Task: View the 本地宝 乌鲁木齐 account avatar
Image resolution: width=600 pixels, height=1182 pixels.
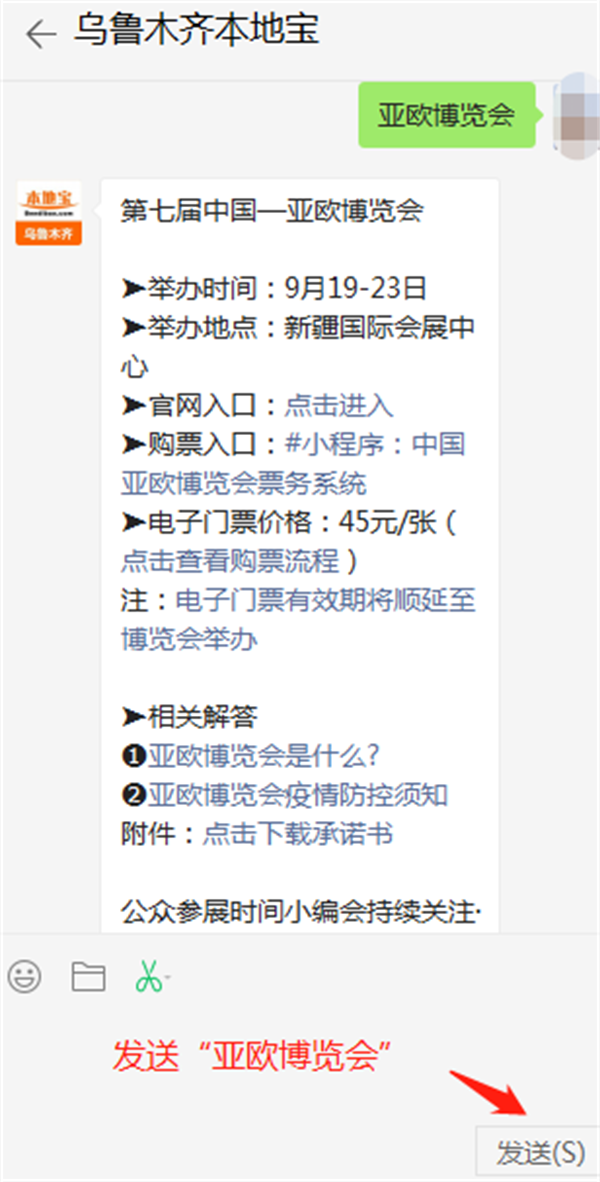Action: 49,213
